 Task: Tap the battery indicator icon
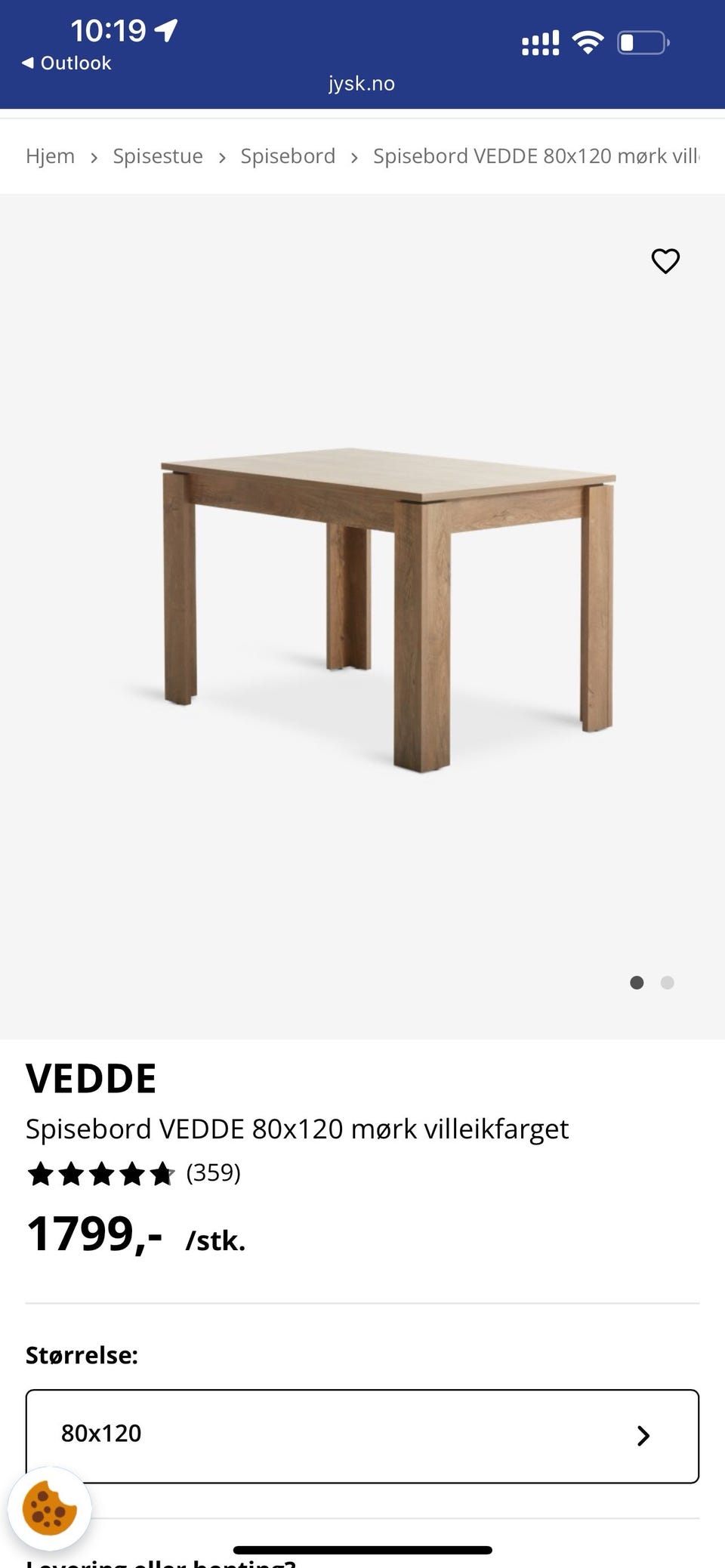point(641,43)
